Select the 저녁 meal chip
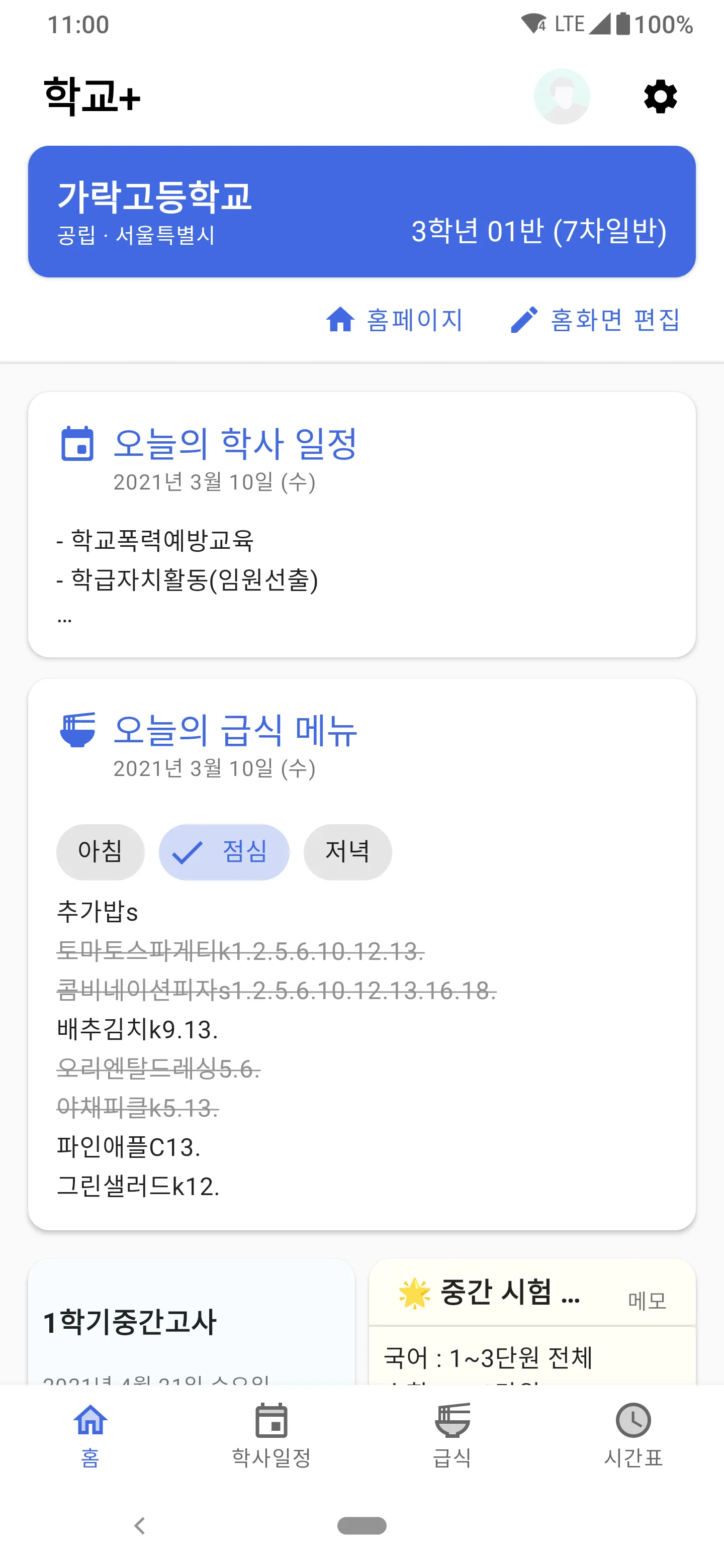This screenshot has width=724, height=1568. coord(348,851)
